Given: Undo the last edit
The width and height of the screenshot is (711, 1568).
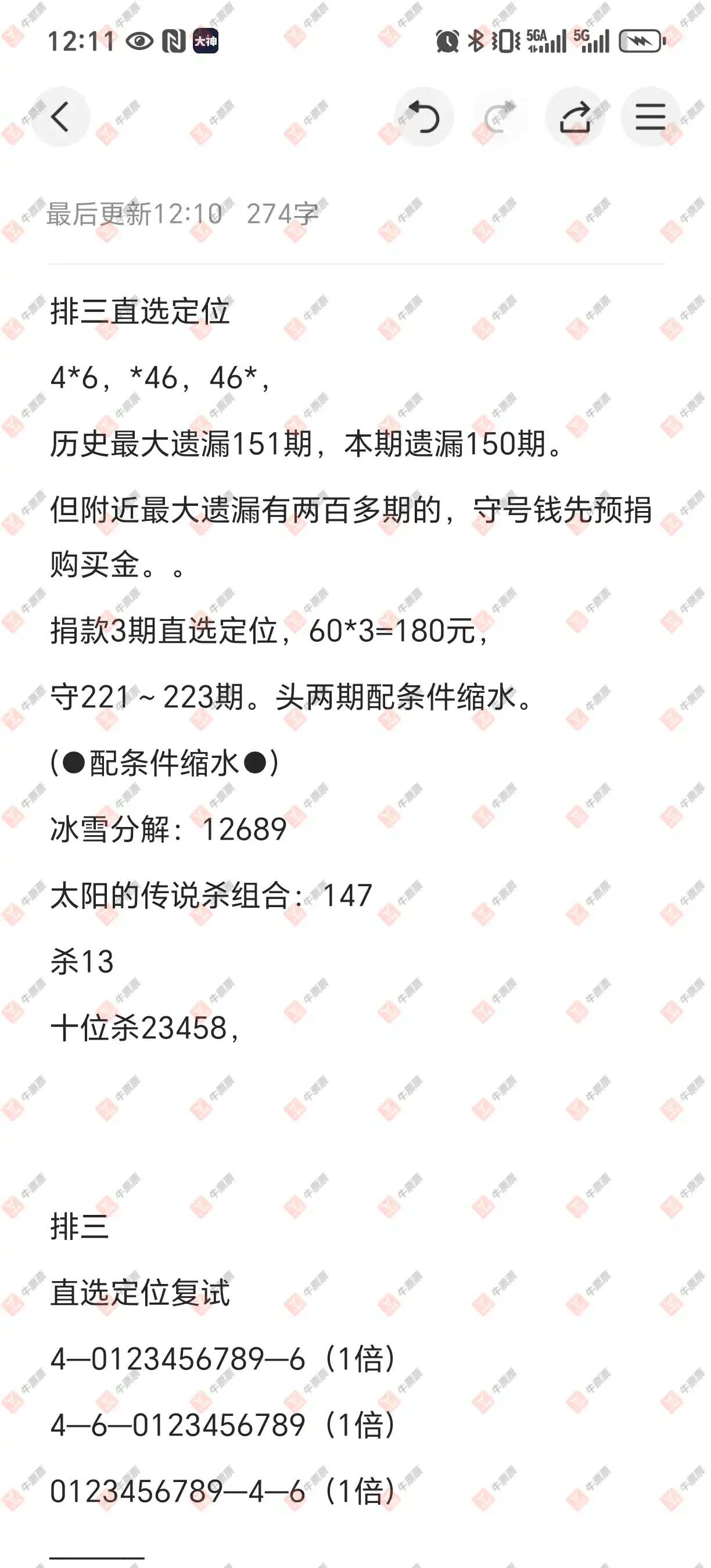Looking at the screenshot, I should click(x=423, y=117).
